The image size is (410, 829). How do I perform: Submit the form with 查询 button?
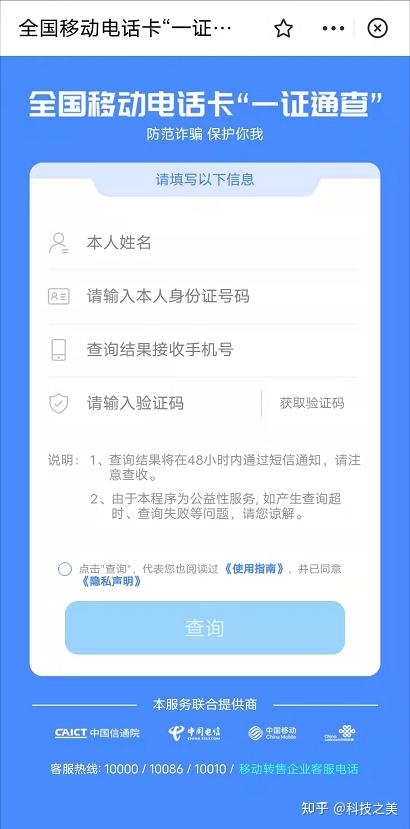(205, 628)
